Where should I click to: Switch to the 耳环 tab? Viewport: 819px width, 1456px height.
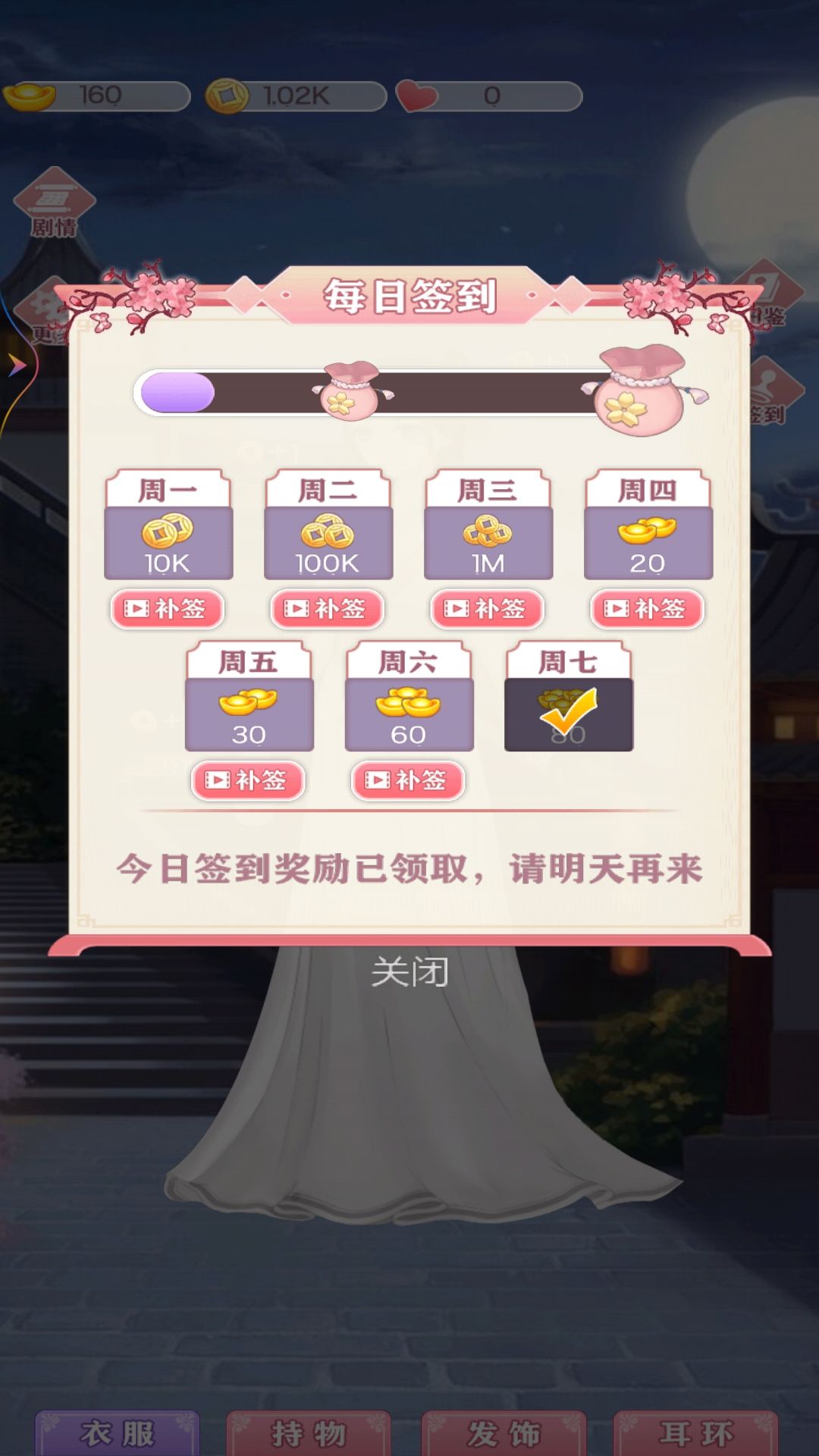(x=695, y=1433)
